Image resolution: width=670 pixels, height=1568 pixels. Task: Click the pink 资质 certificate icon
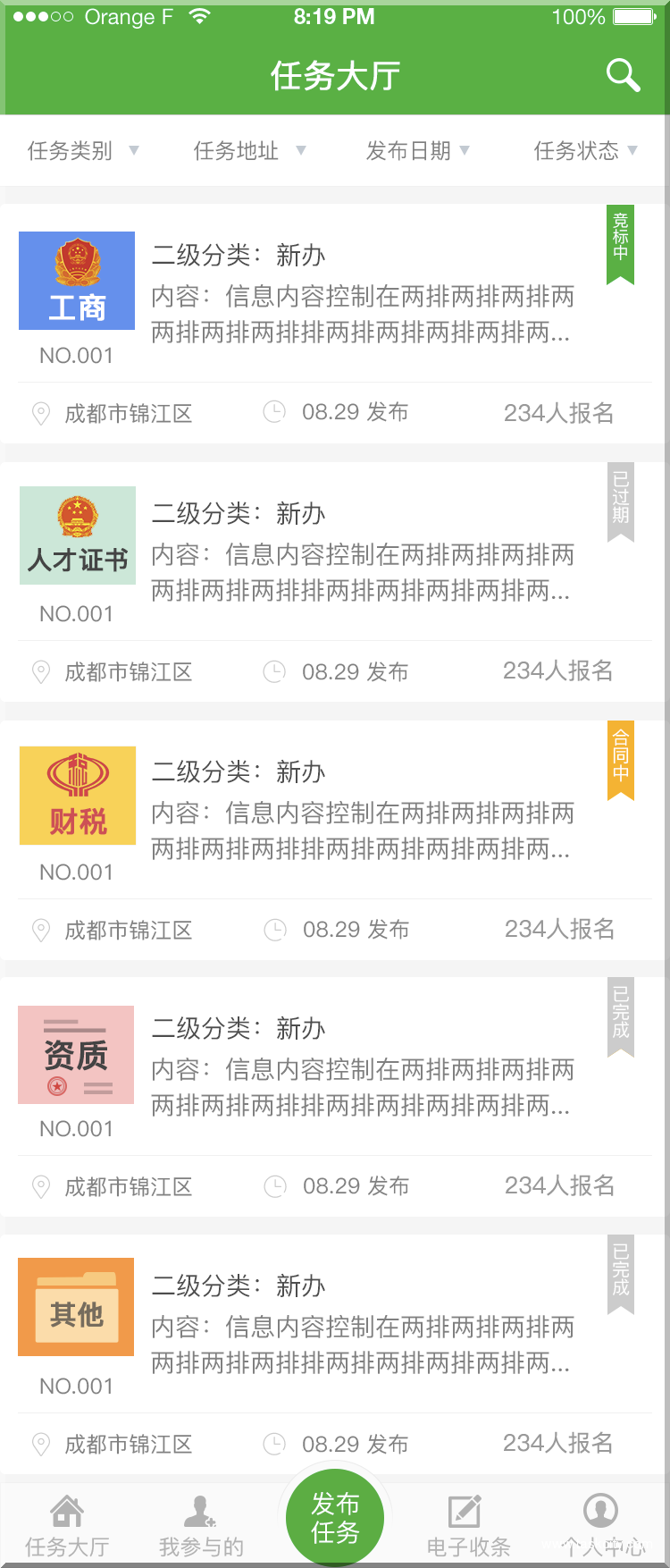coord(75,1055)
